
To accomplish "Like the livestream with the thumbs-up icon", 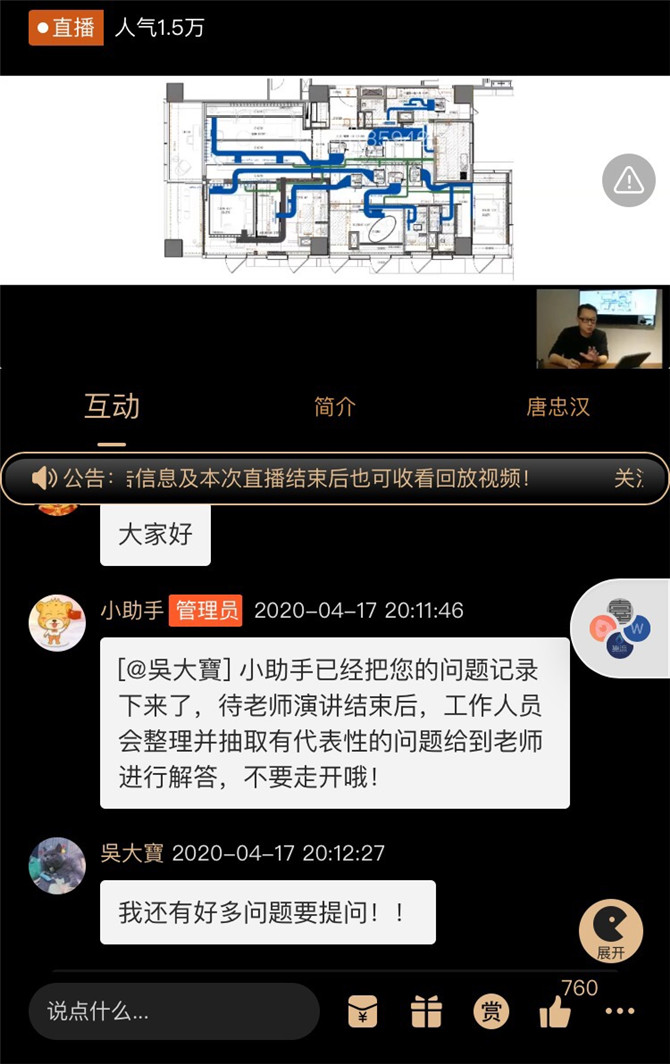I will coord(555,1012).
